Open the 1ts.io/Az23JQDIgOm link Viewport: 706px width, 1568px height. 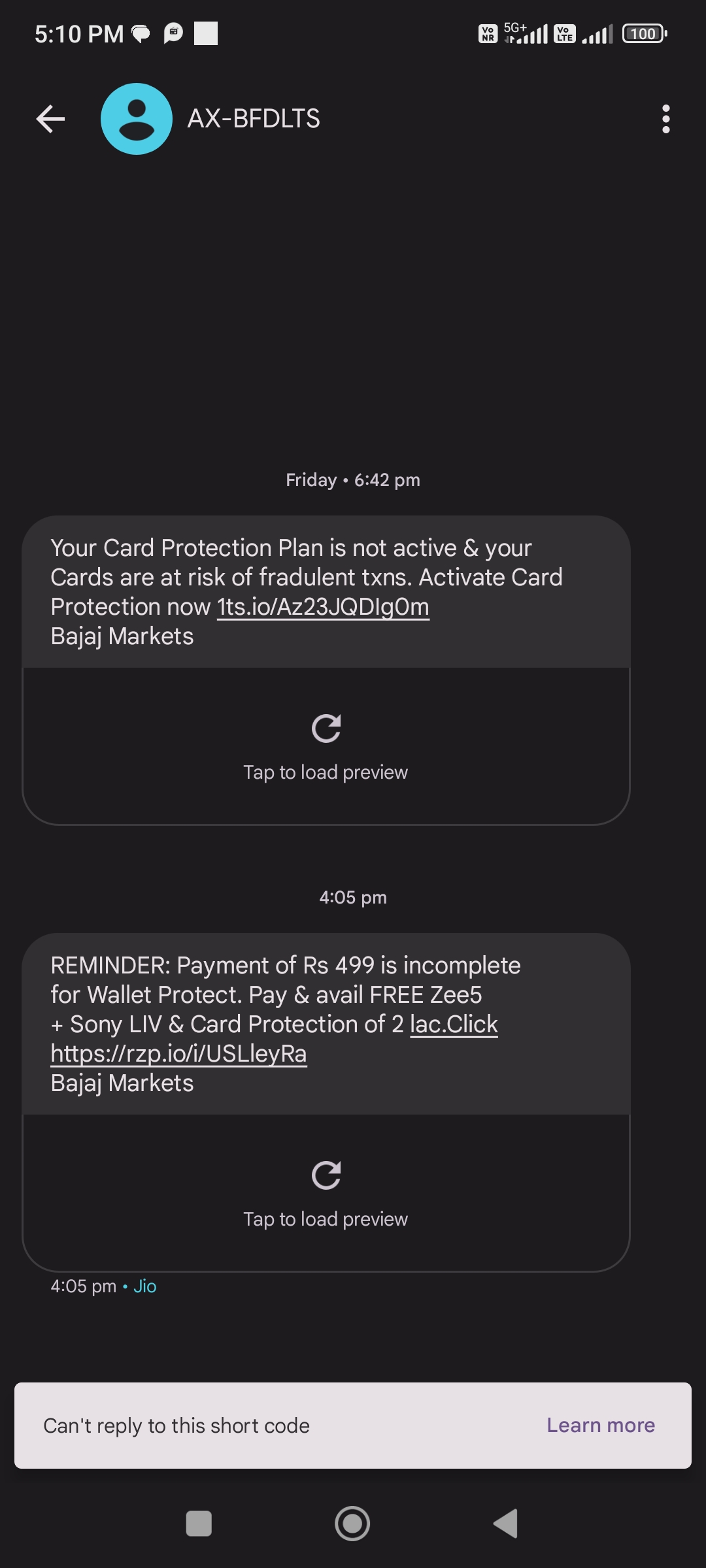(x=323, y=607)
